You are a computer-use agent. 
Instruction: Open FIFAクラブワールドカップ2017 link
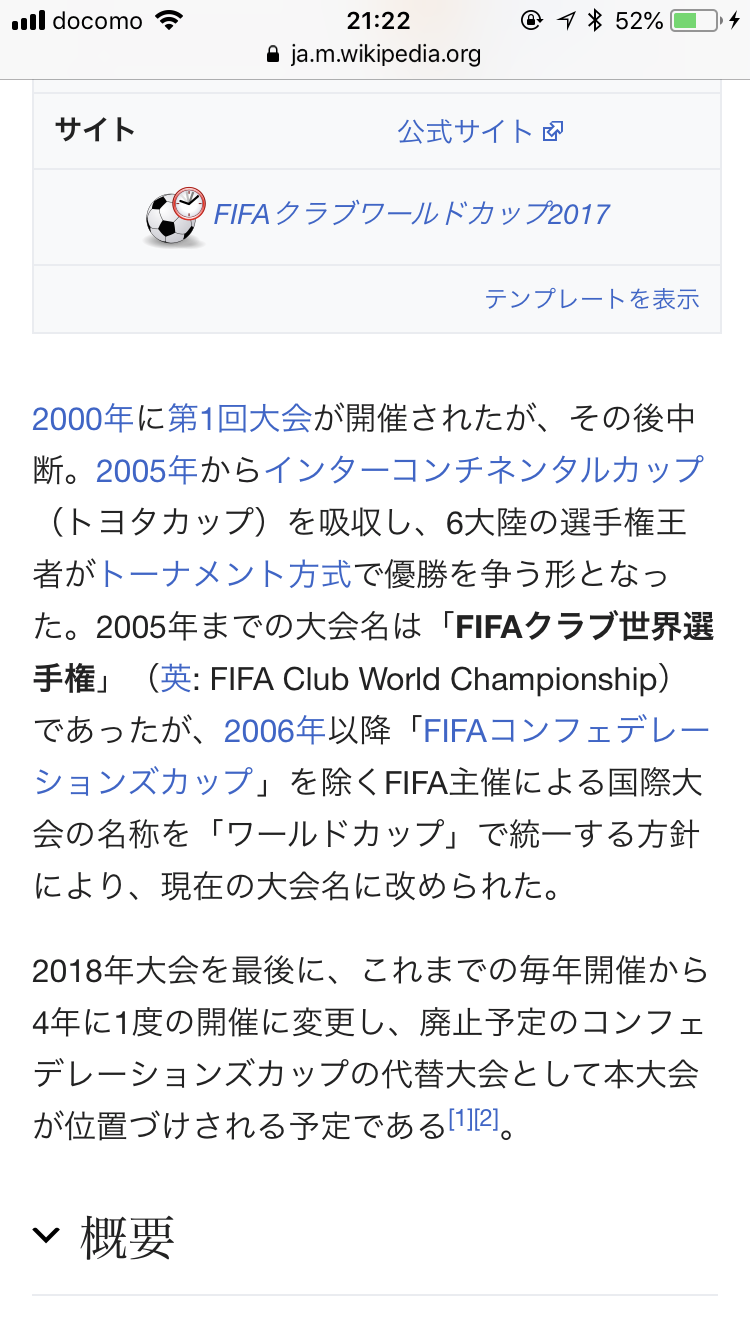point(412,213)
